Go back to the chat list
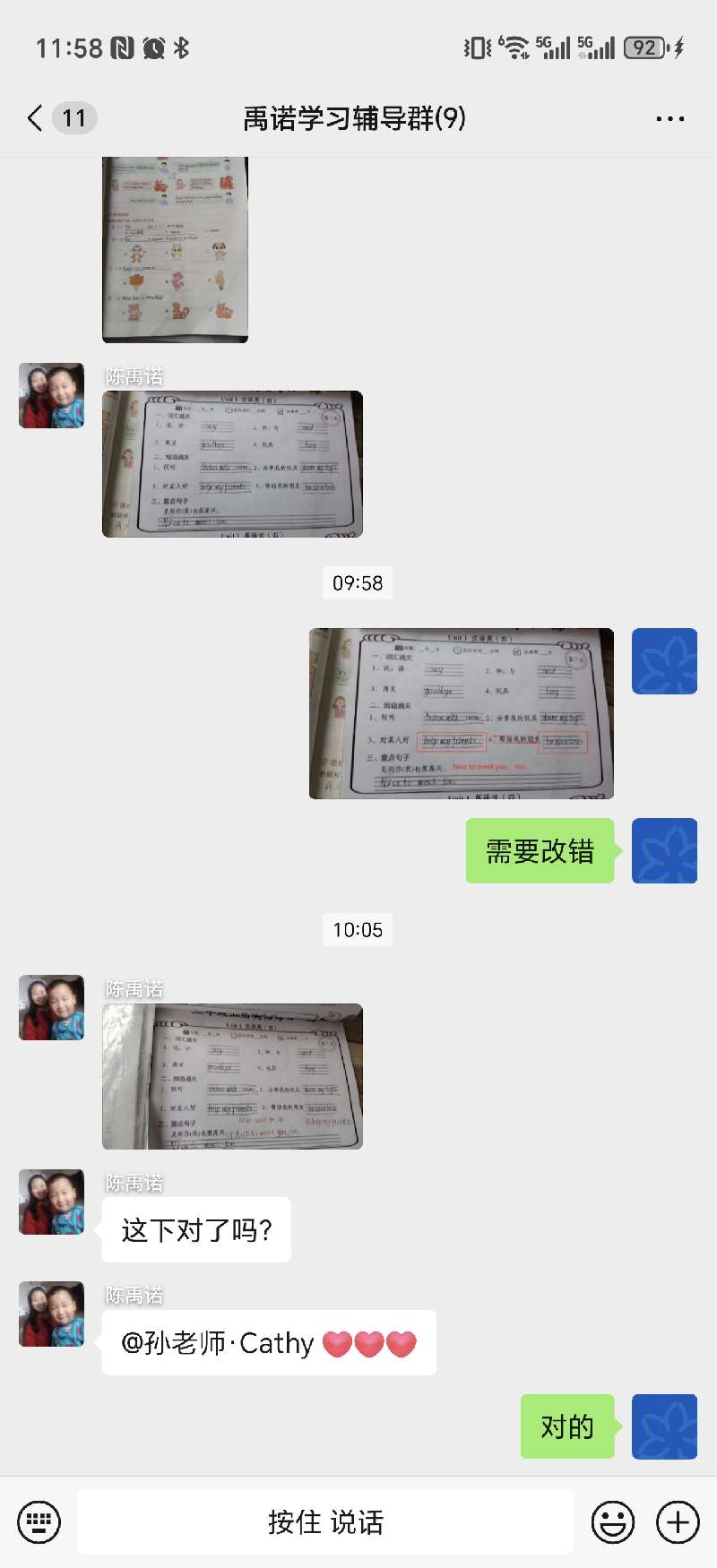This screenshot has height=1568, width=717. coord(36,118)
